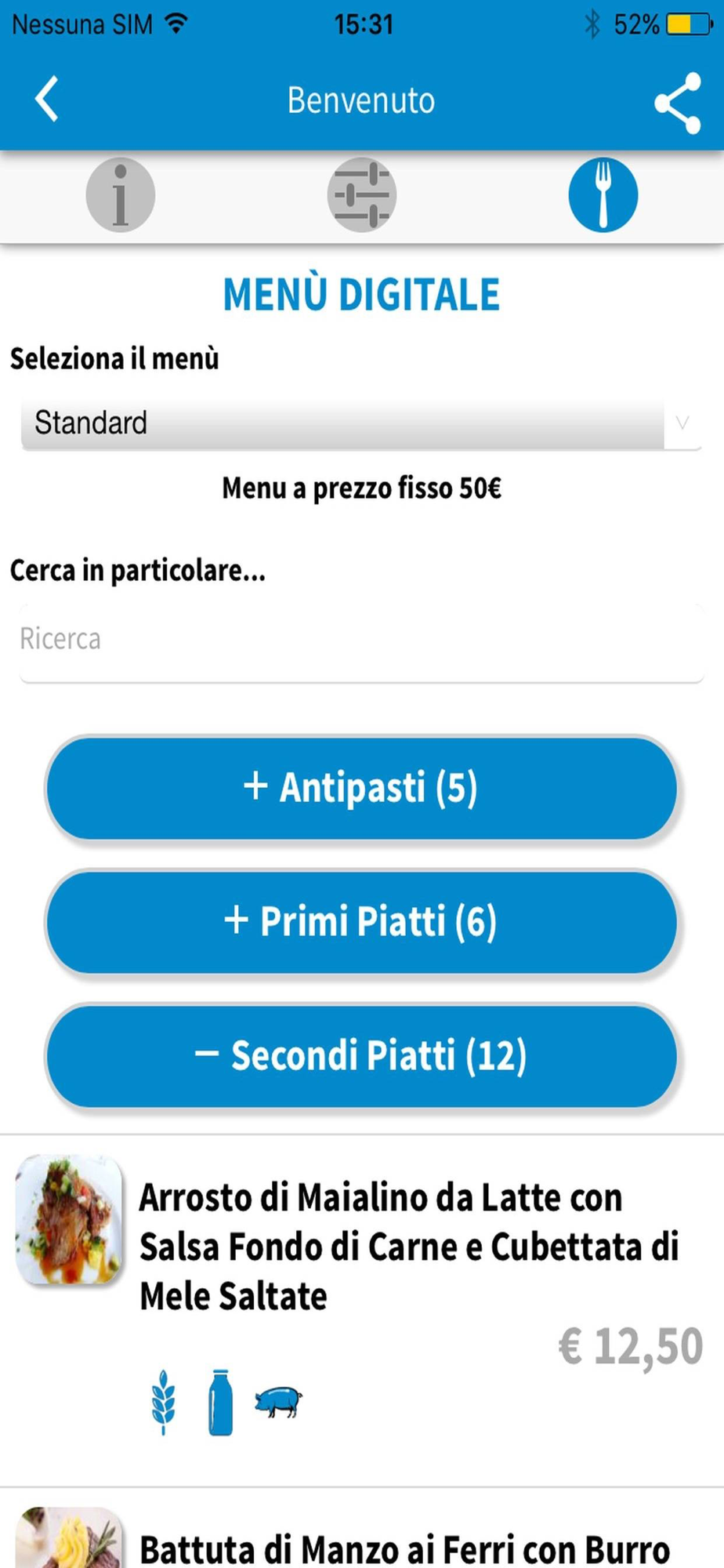The height and width of the screenshot is (1568, 724).
Task: Open the Standard menu dropdown
Action: 360,423
